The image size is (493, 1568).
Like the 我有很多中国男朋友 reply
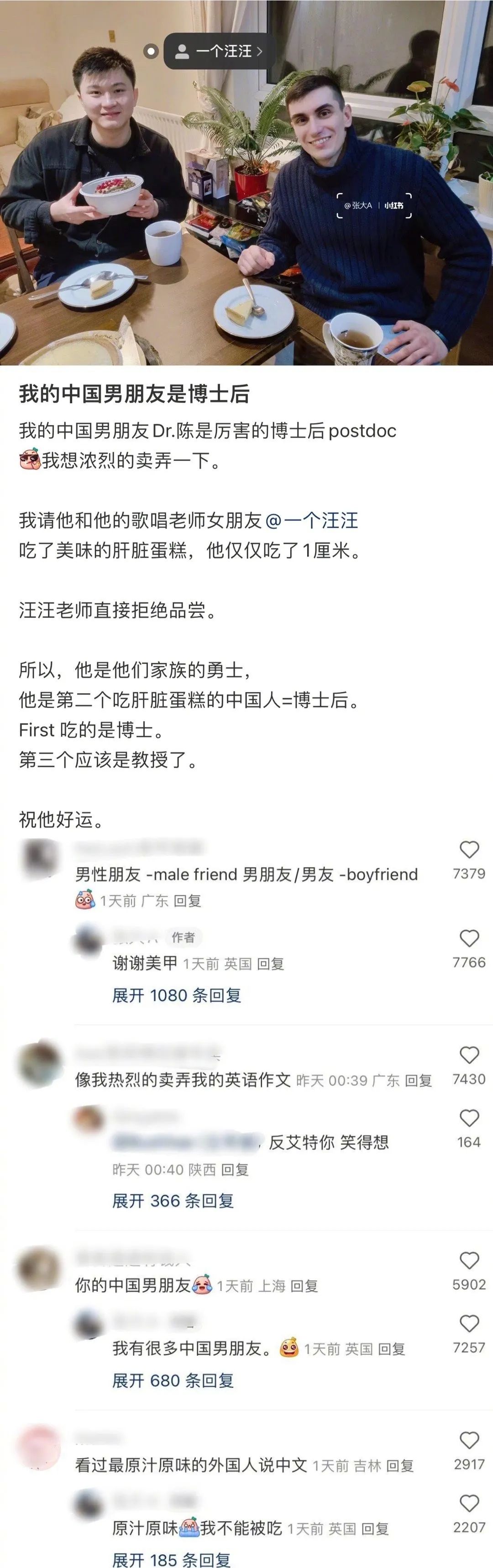tap(469, 1324)
